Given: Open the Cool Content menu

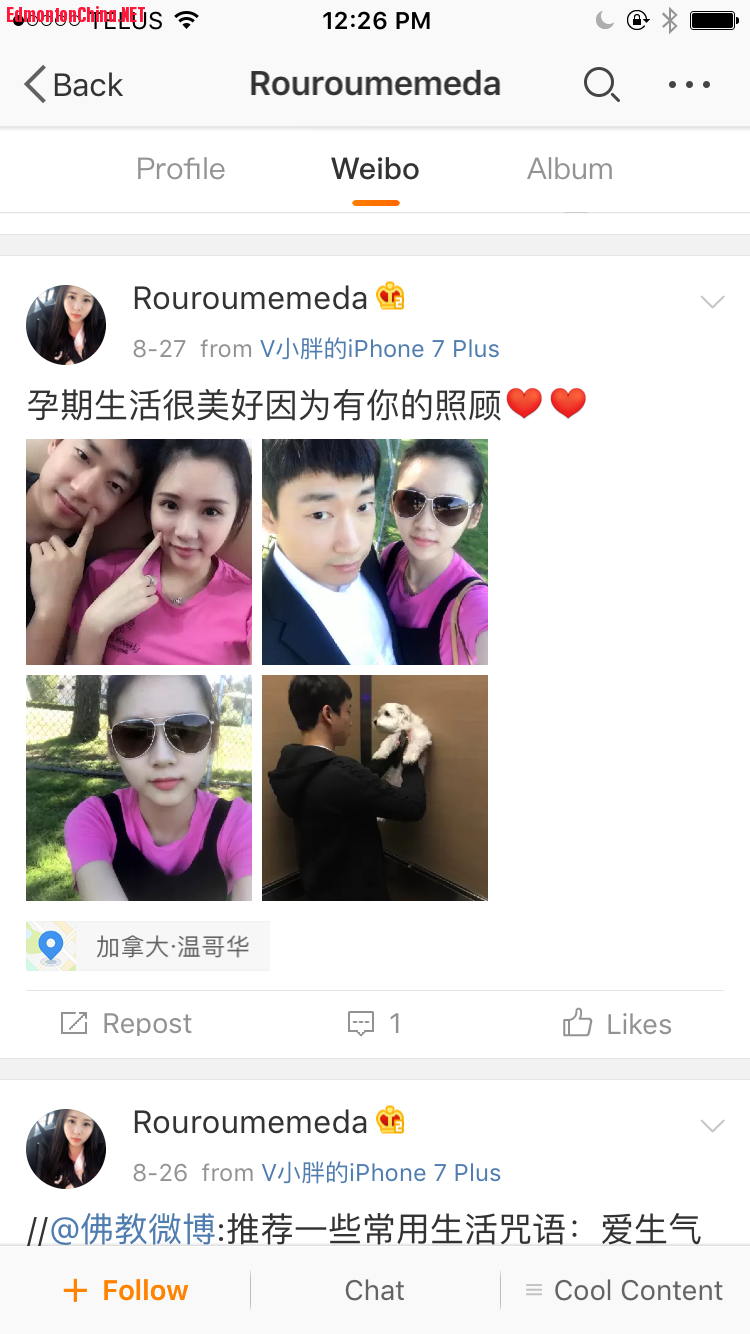Looking at the screenshot, I should (624, 1290).
